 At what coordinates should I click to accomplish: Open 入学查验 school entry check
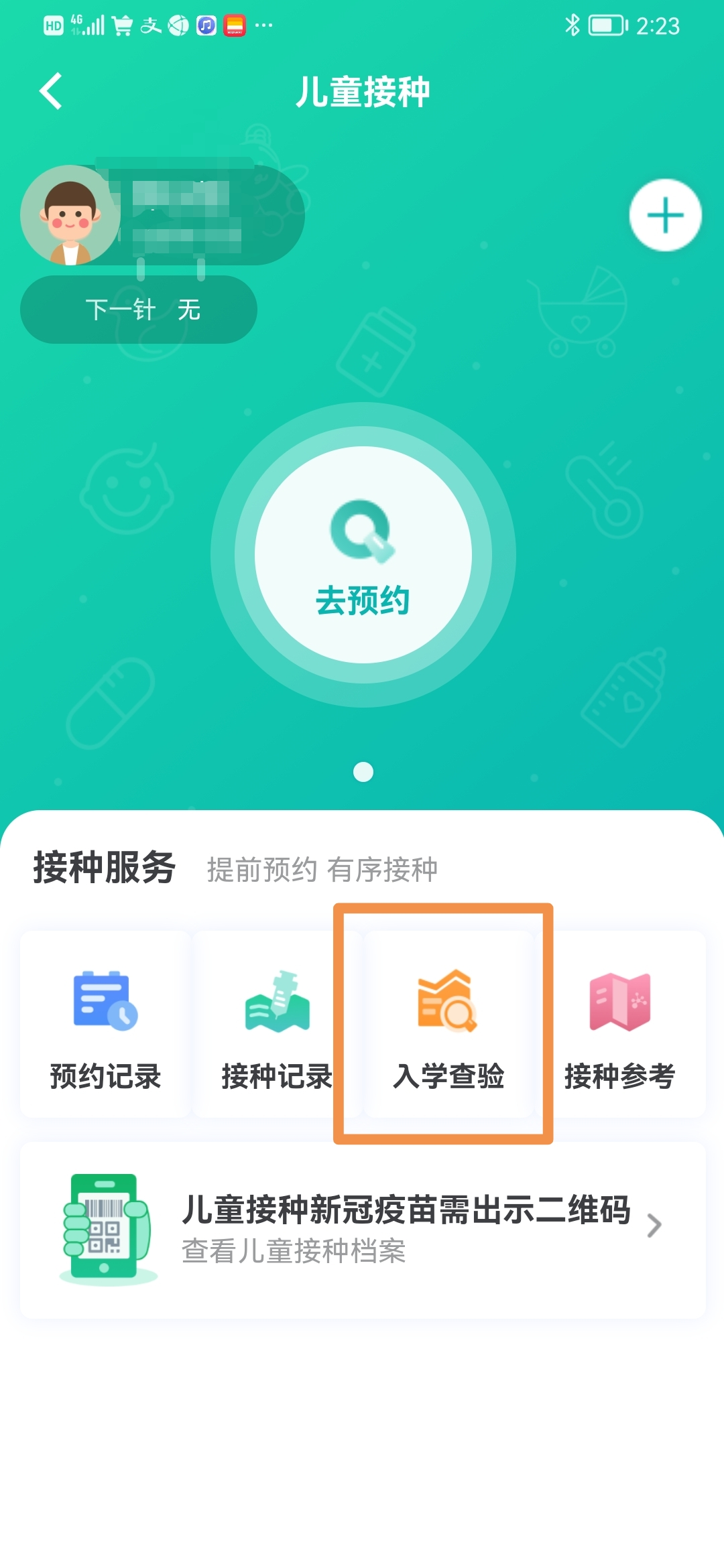[448, 1024]
